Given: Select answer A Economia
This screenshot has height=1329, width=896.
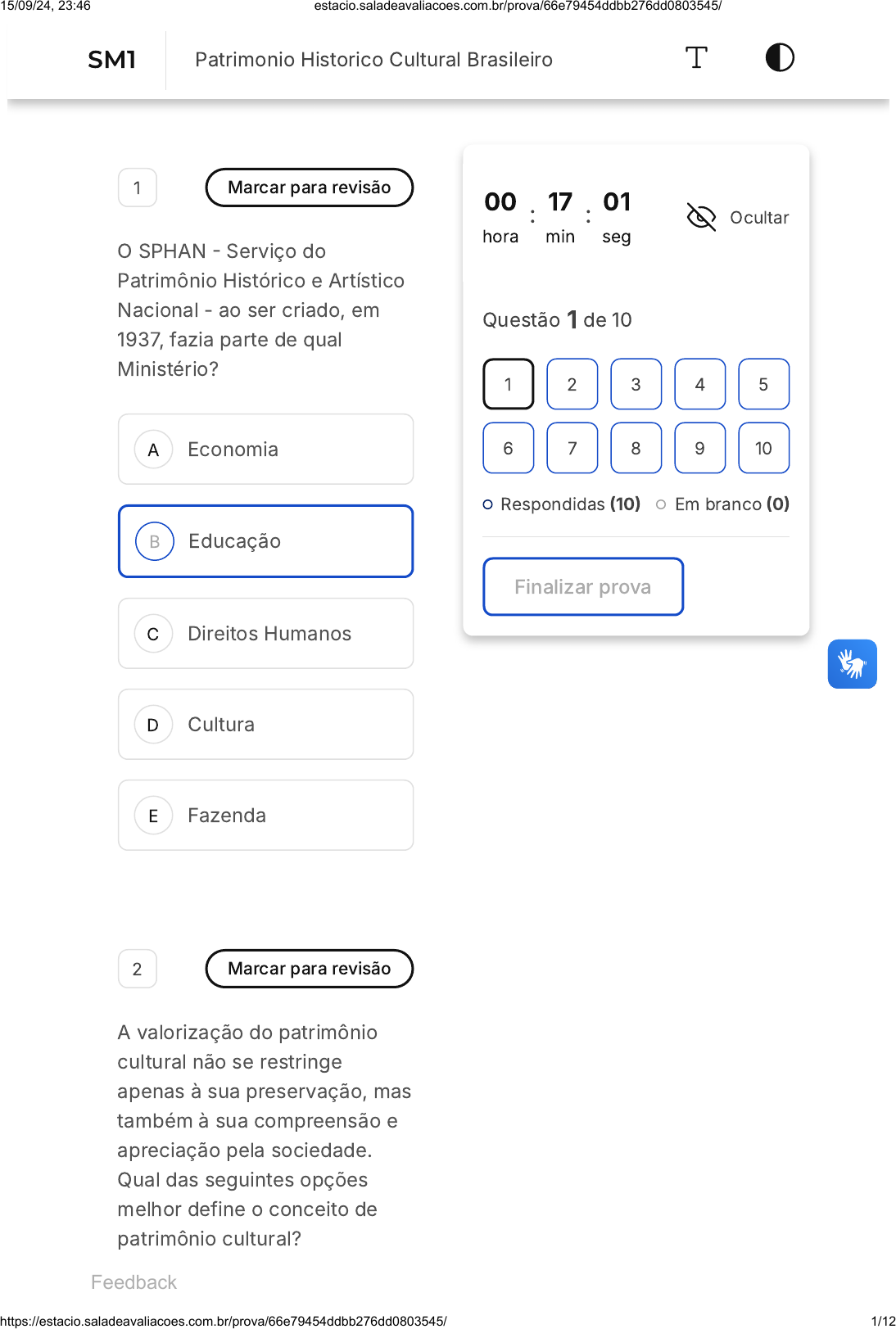Looking at the screenshot, I should pyautogui.click(x=266, y=450).
